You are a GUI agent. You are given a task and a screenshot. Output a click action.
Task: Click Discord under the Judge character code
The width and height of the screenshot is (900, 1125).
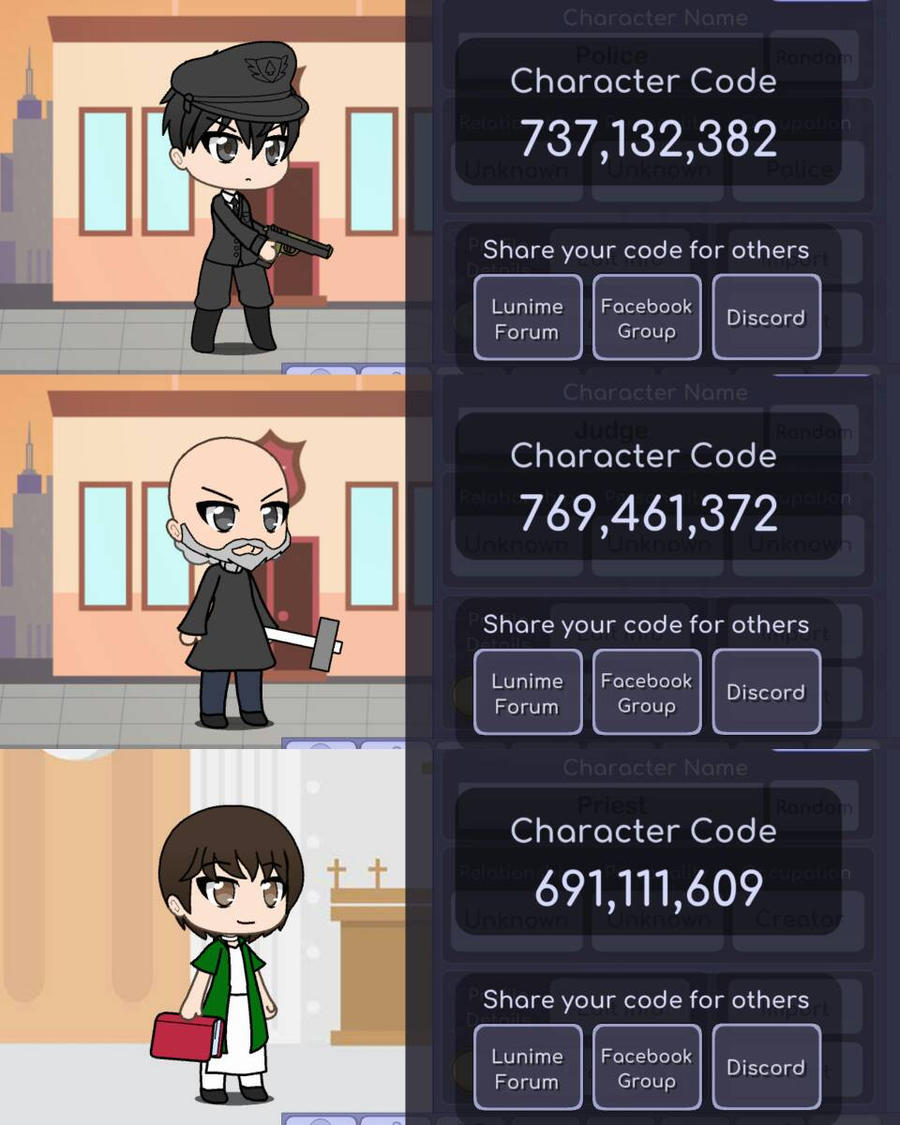click(x=766, y=691)
